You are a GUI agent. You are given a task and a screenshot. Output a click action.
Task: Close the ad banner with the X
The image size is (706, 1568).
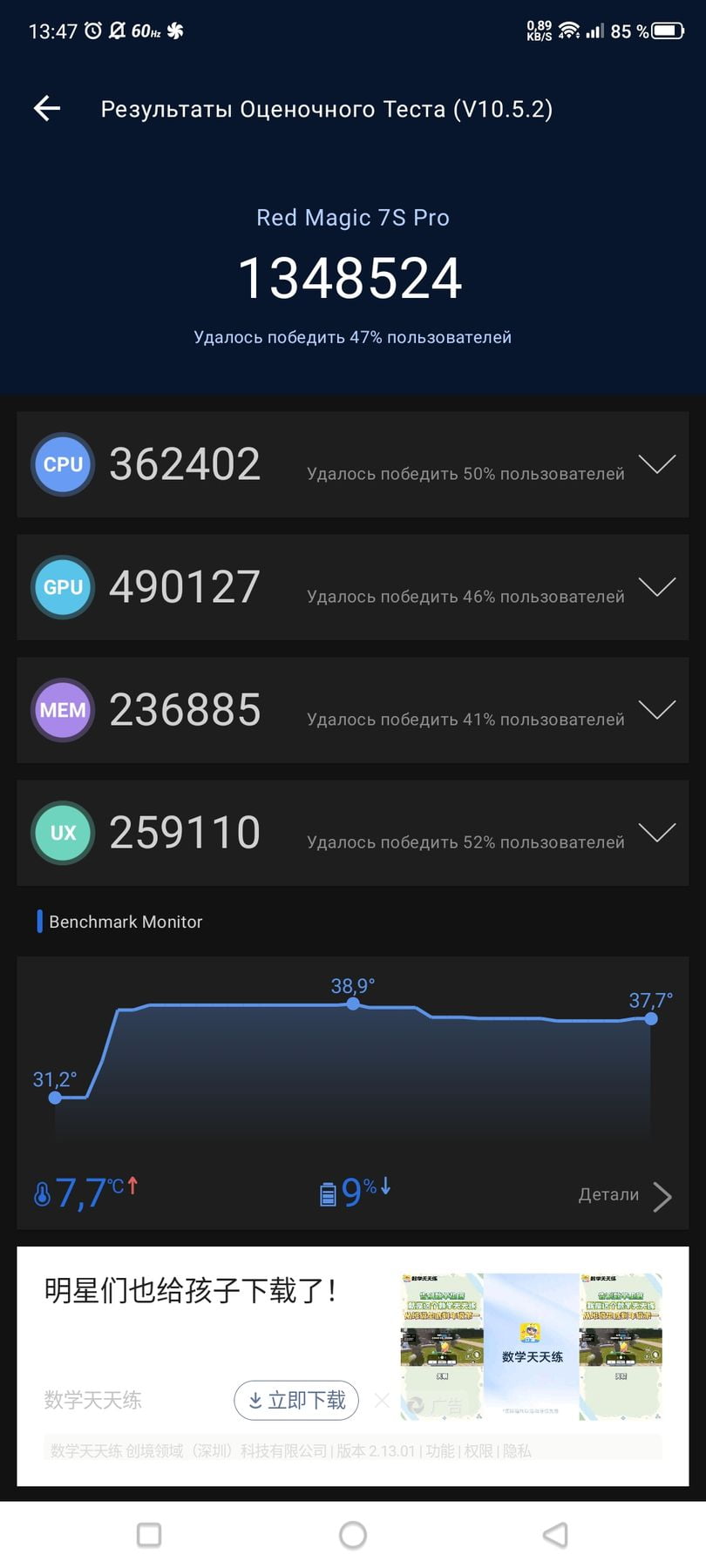(x=382, y=1400)
